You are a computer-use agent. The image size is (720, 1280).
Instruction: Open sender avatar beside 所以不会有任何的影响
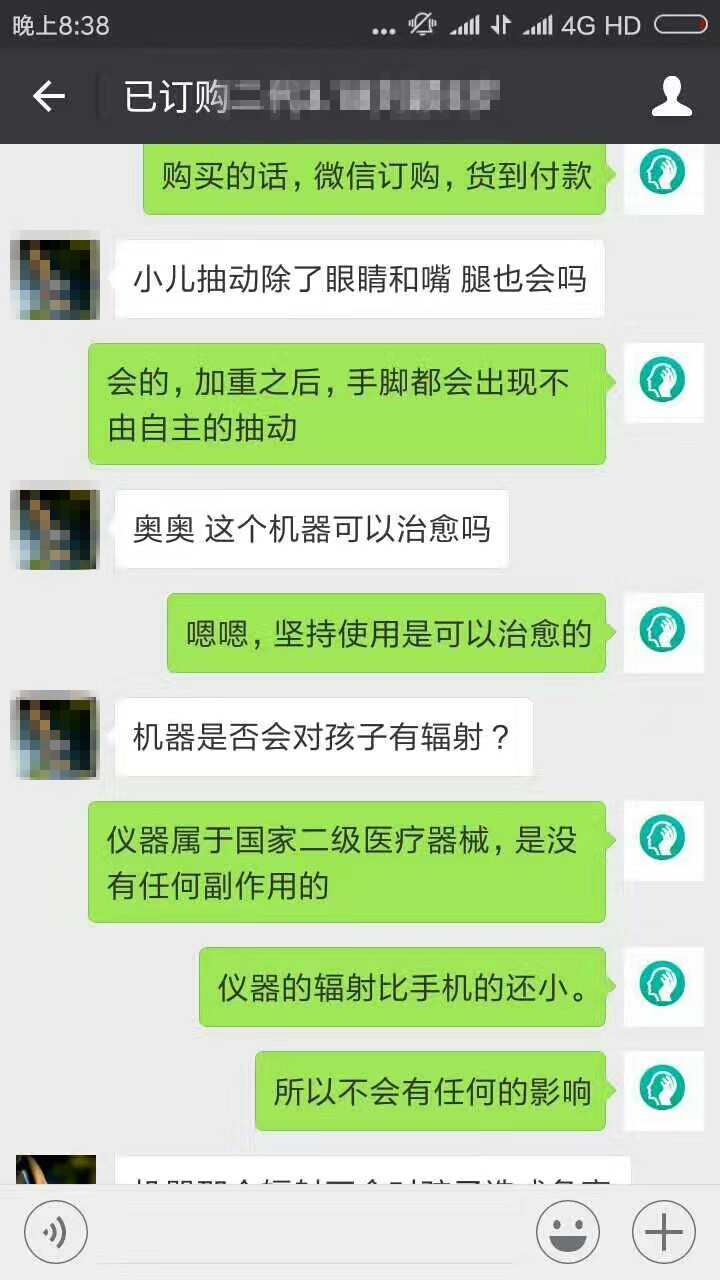pos(662,1089)
